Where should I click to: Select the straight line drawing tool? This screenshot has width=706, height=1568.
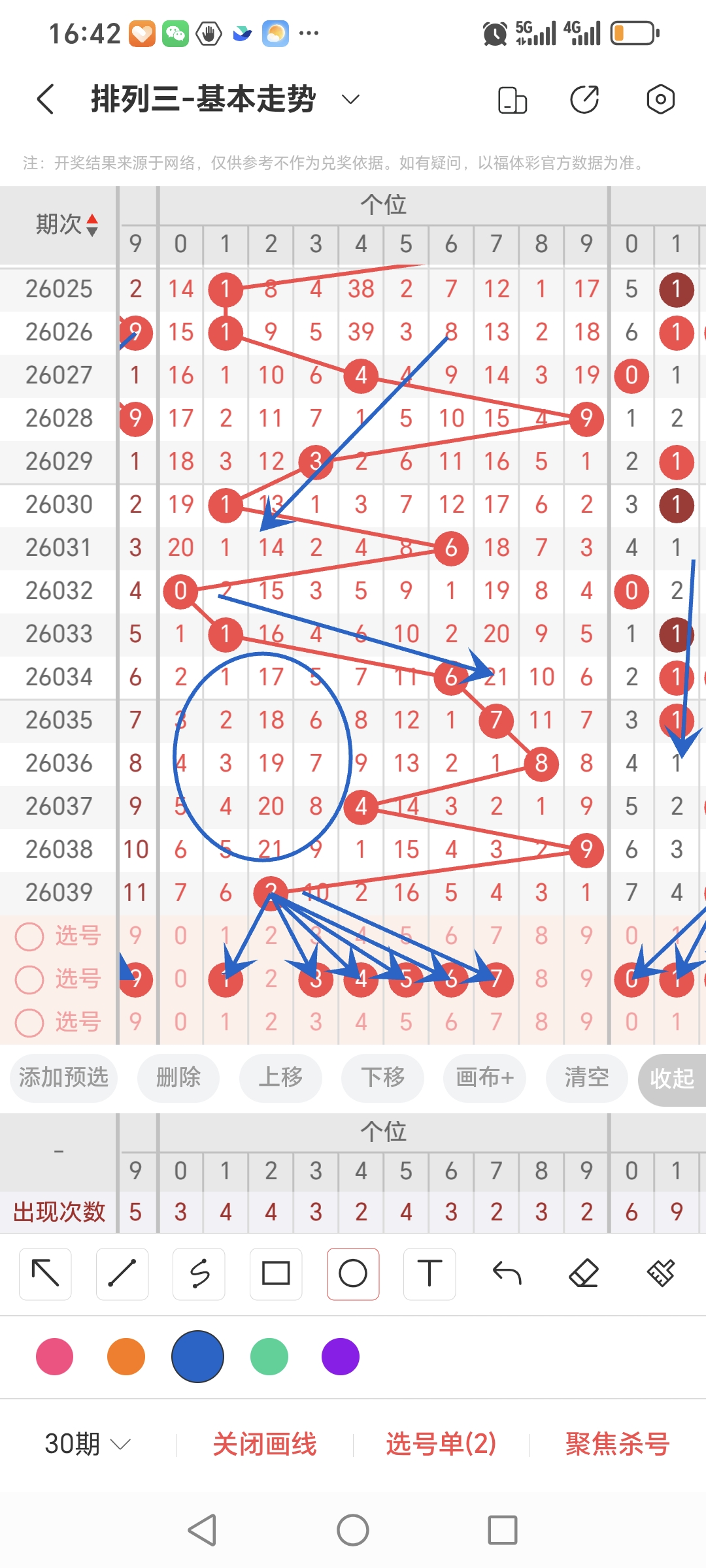(x=122, y=1273)
